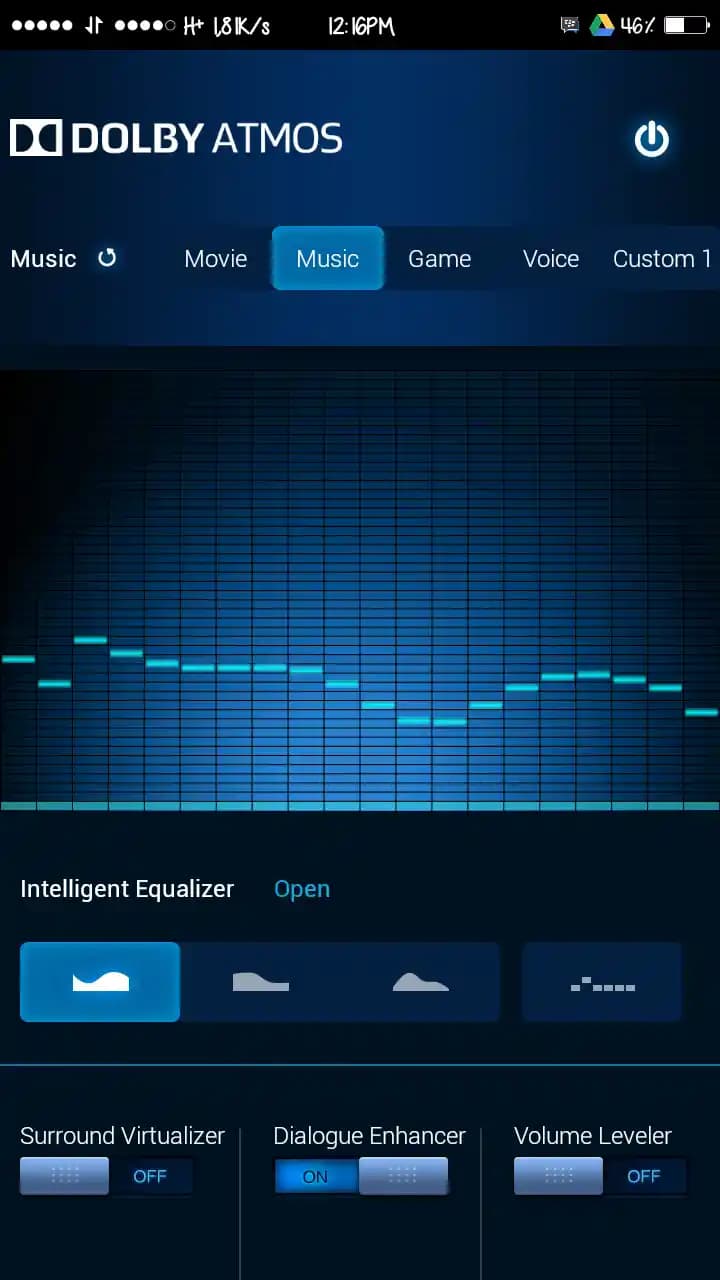Switch to the Movie profile

click(x=215, y=259)
